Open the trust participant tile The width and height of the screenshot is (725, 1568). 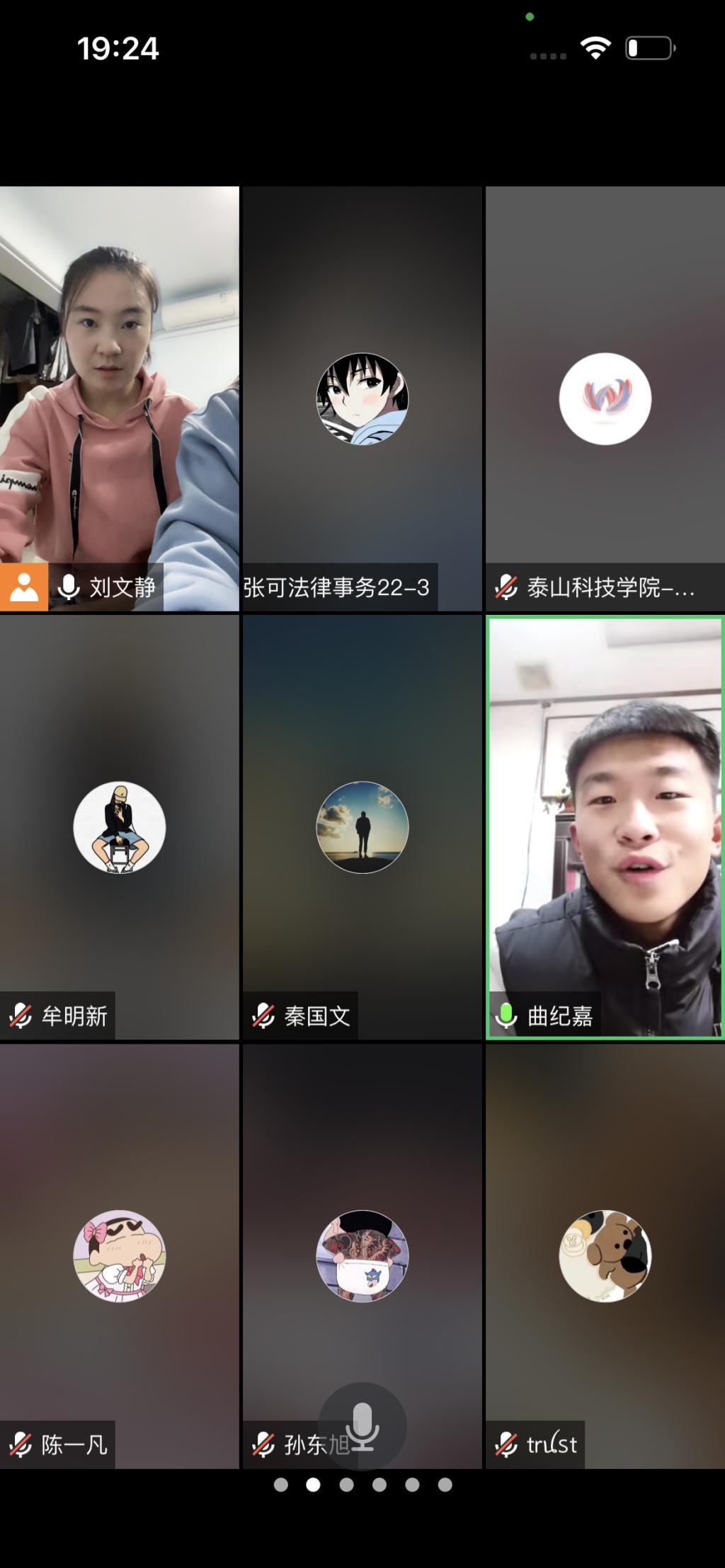click(x=605, y=1255)
